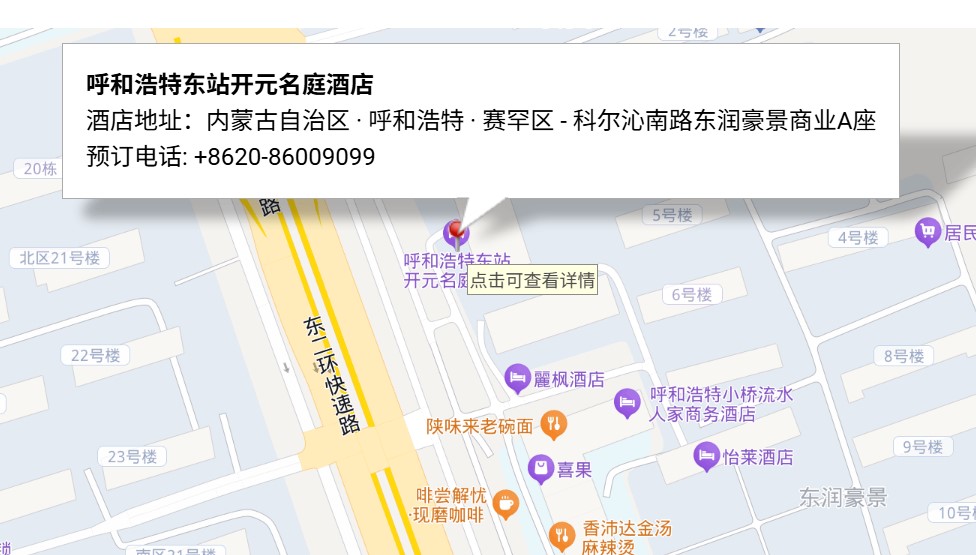Screen dimensions: 976x555
Task: Tap the 陕味来老碗面 restaurant marker
Action: point(554,424)
